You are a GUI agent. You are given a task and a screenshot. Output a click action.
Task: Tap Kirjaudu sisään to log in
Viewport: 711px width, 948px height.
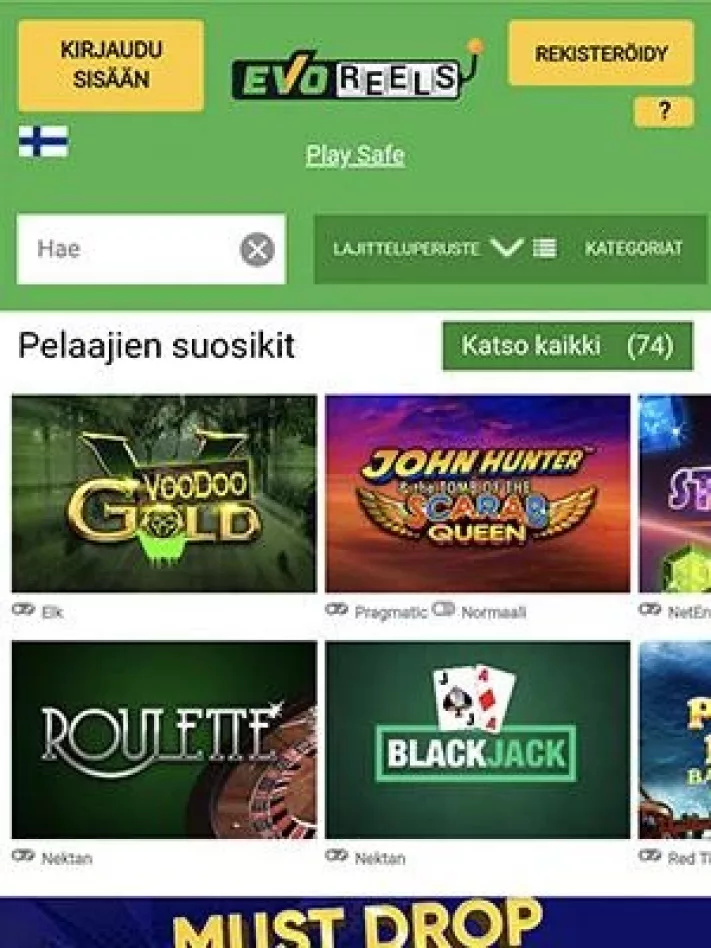click(x=111, y=65)
